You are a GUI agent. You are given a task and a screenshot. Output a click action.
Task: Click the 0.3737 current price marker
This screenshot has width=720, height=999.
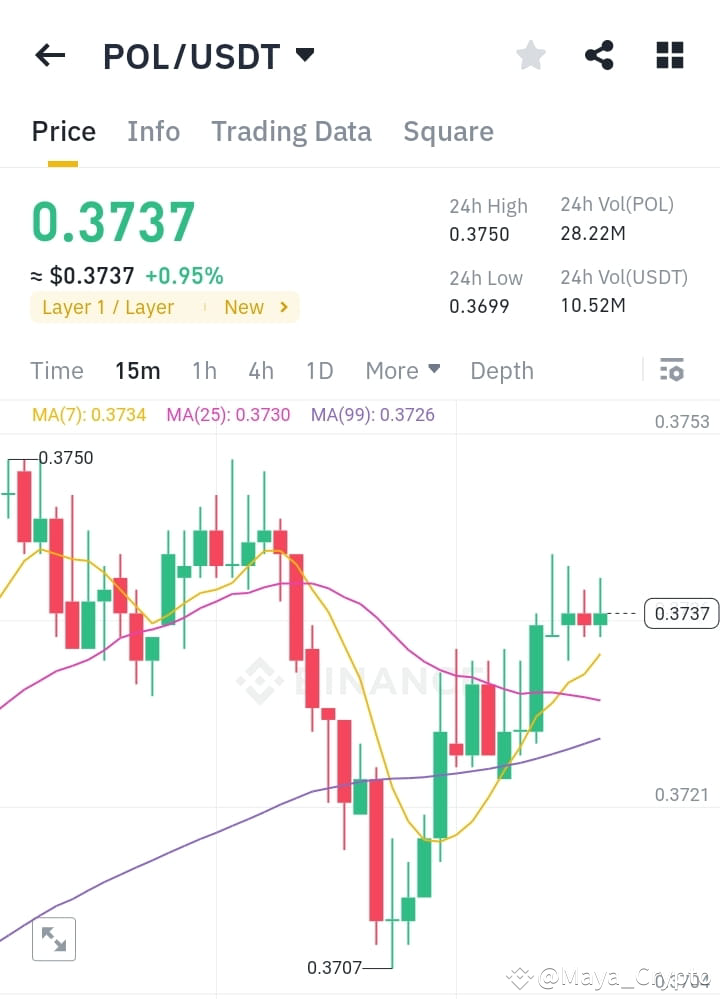[681, 613]
